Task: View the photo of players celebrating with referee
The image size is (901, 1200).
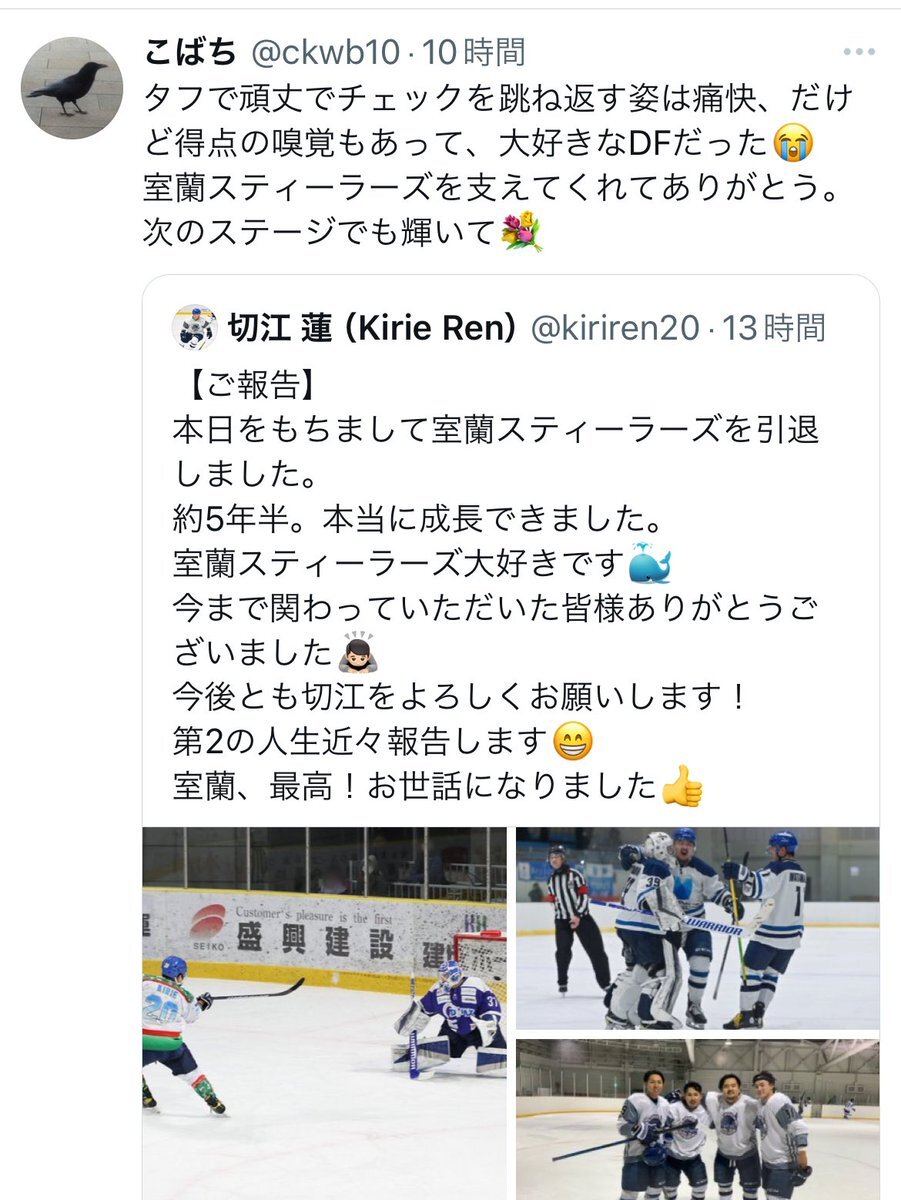Action: pos(698,928)
